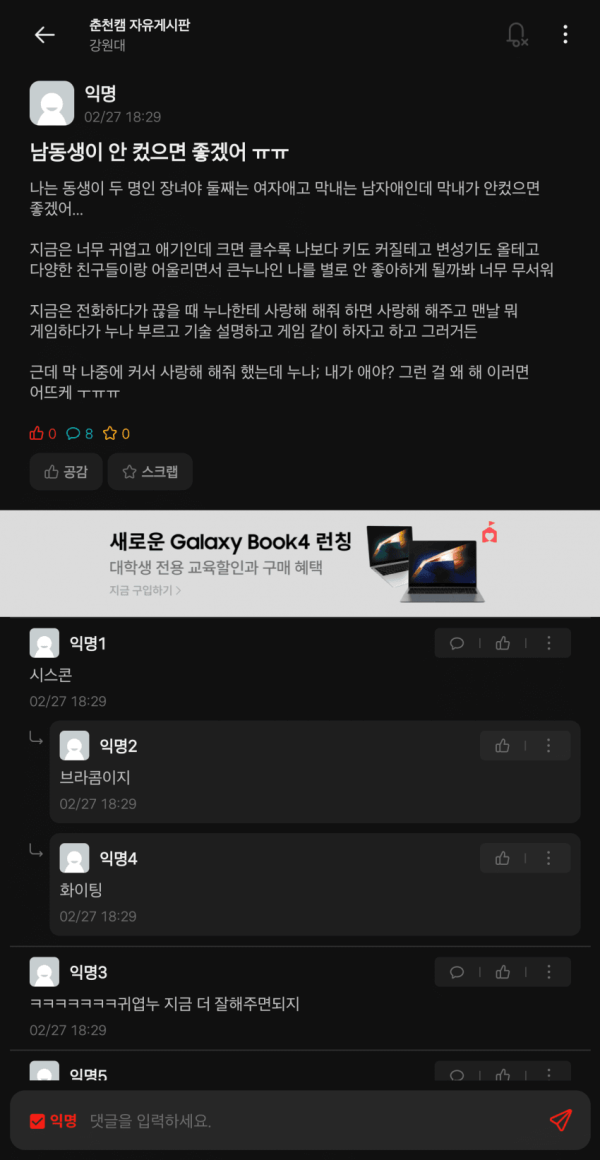Open more options for 익명2's reply

548,746
